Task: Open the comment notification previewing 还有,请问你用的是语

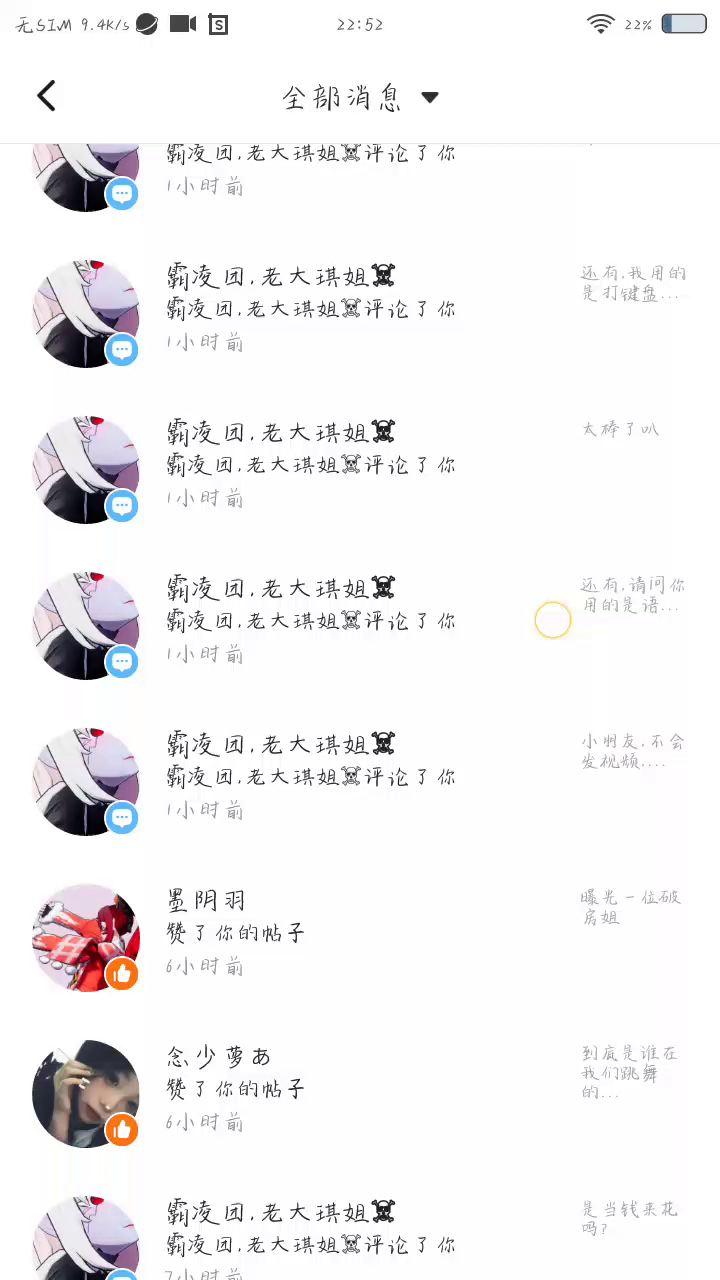Action: click(x=360, y=620)
